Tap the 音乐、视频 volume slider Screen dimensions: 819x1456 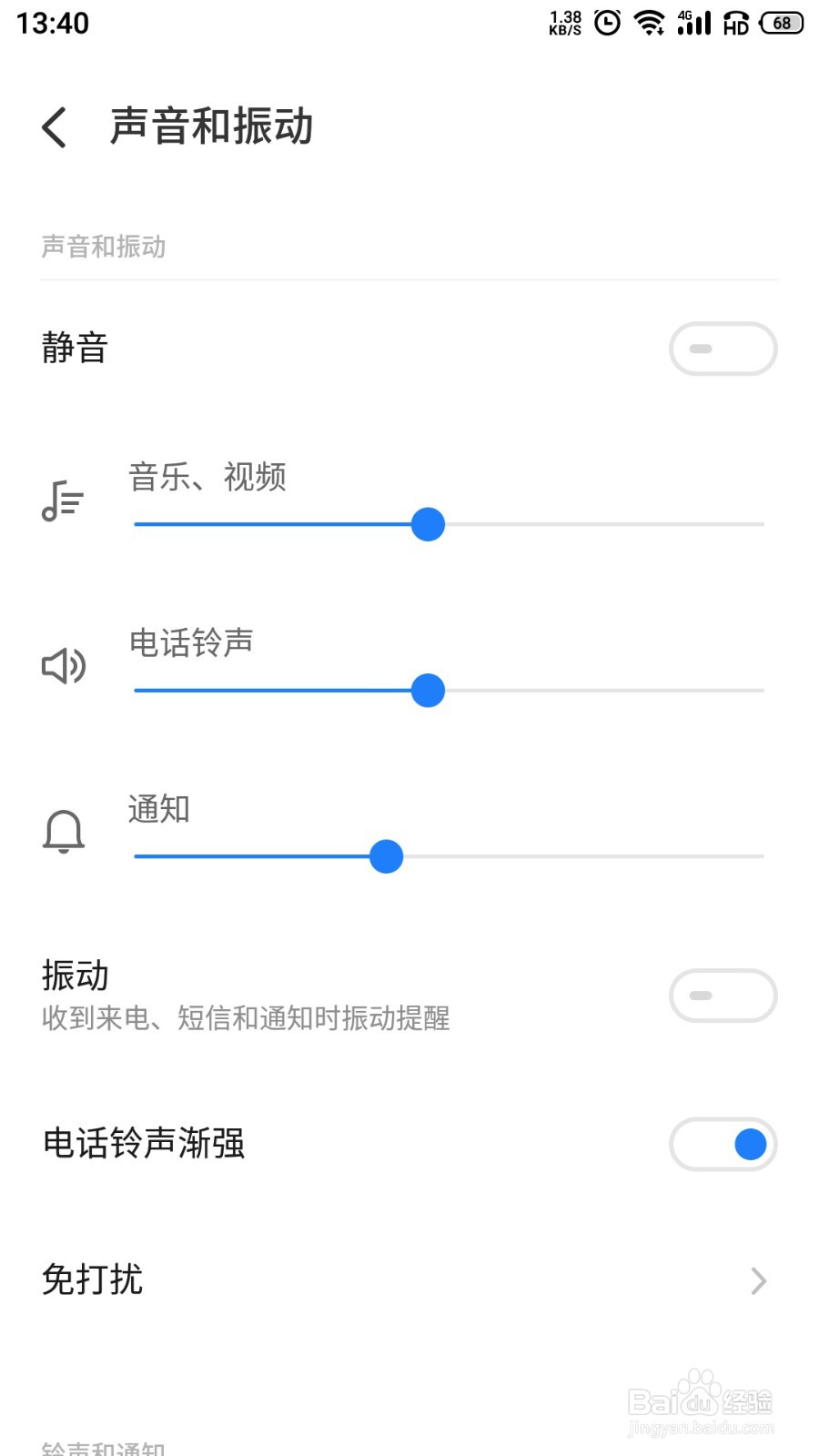[x=428, y=525]
